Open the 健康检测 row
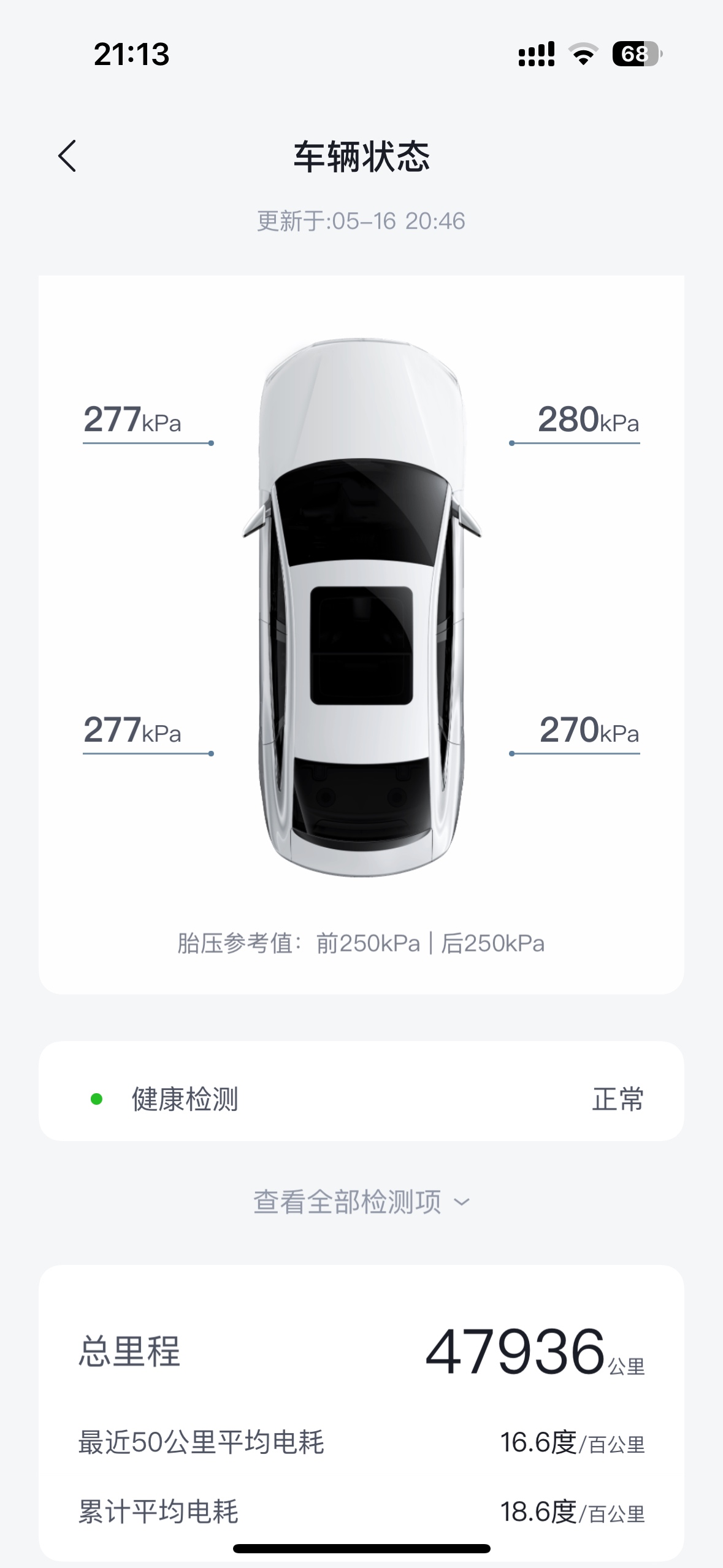Viewport: 723px width, 1568px height. (361, 1099)
